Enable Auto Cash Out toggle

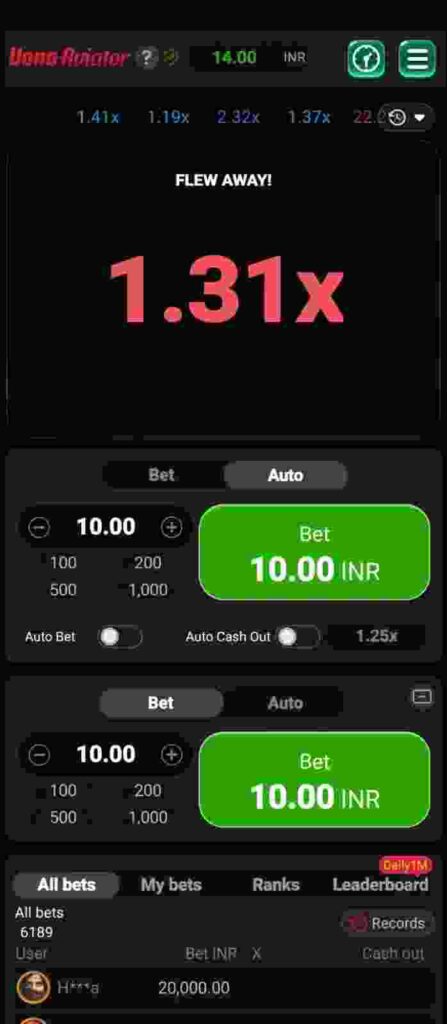[x=298, y=637]
